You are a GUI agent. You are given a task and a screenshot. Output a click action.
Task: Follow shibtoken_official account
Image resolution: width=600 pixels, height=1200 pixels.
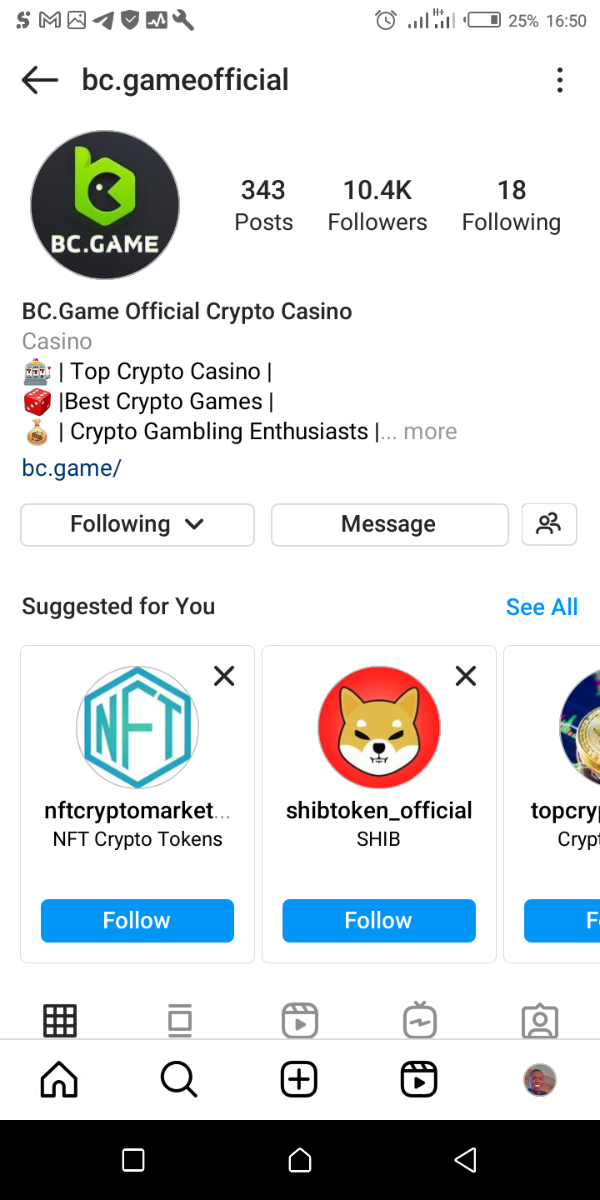pos(378,920)
